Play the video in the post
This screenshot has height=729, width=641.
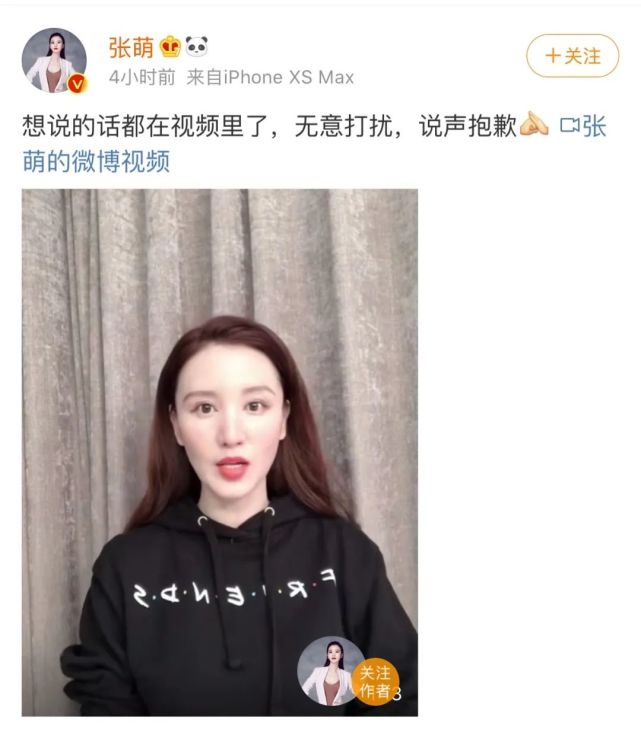click(220, 452)
